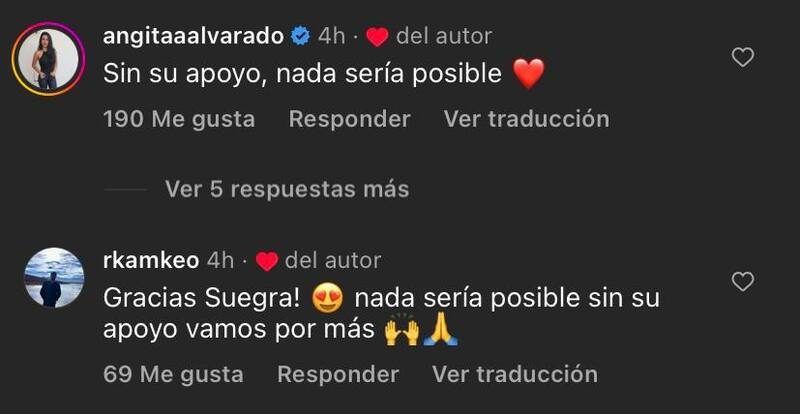Expand Ver 5 respuestas más
The width and height of the screenshot is (800, 414).
point(286,188)
